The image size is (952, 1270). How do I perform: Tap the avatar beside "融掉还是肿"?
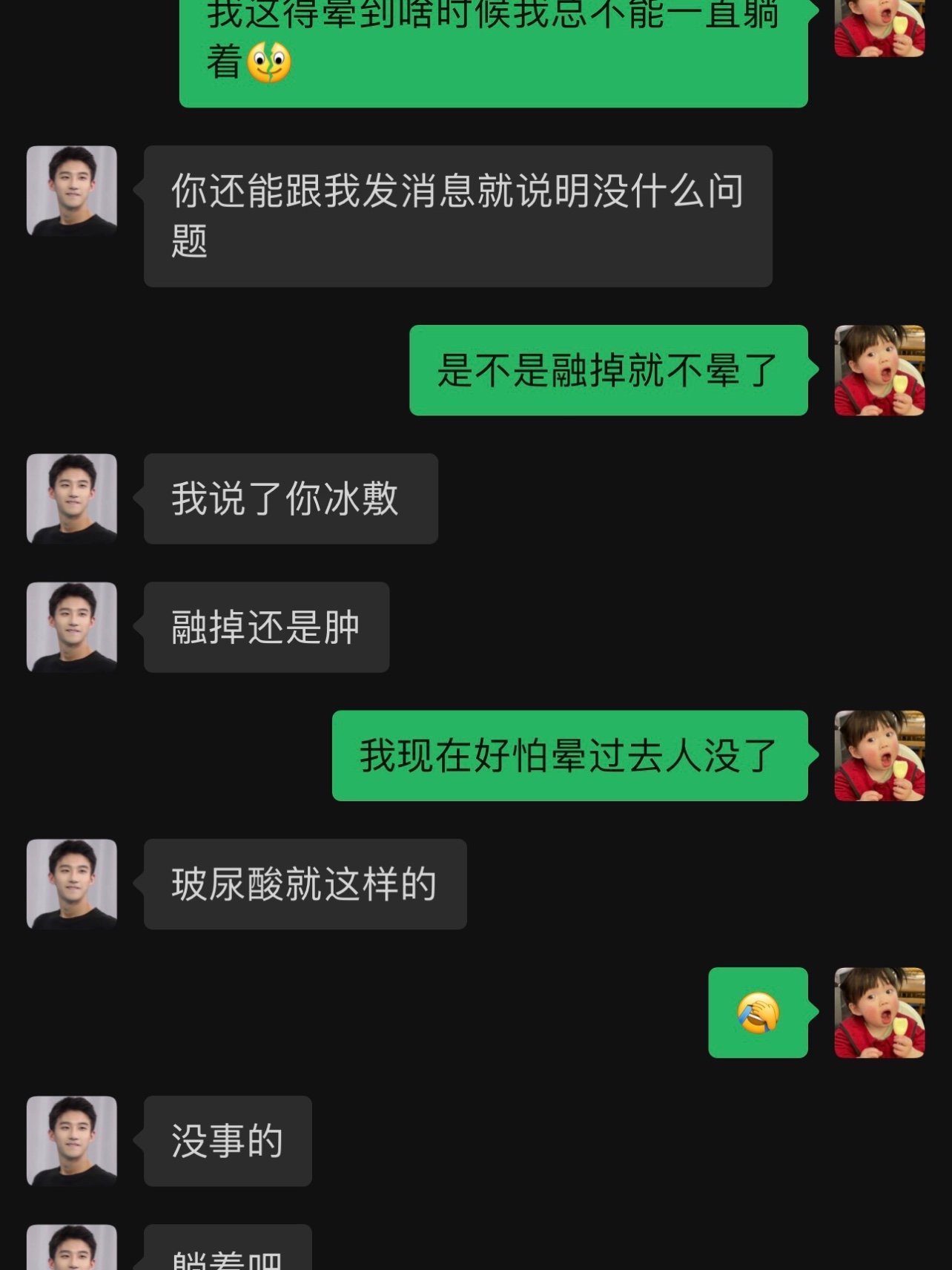tap(72, 628)
